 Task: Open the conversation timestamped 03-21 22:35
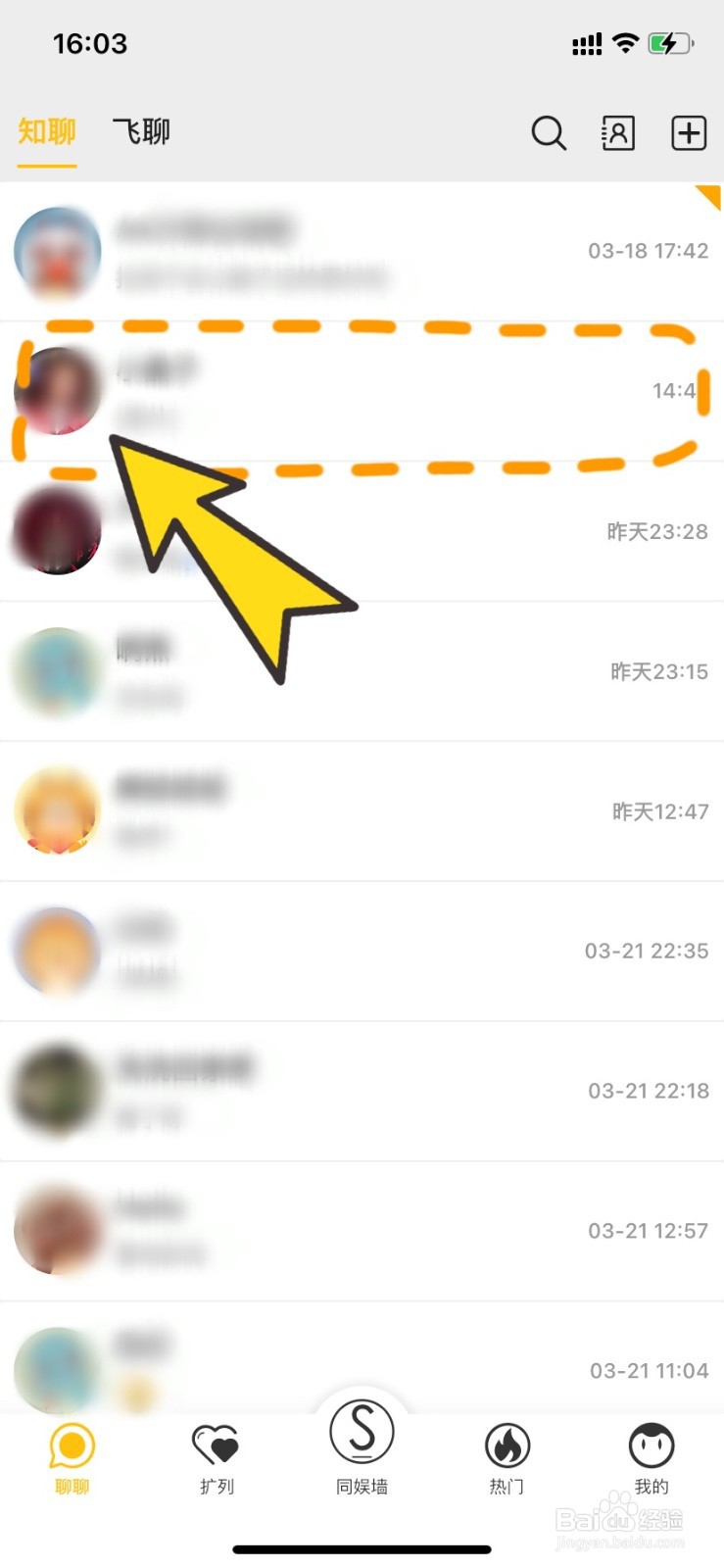(362, 951)
